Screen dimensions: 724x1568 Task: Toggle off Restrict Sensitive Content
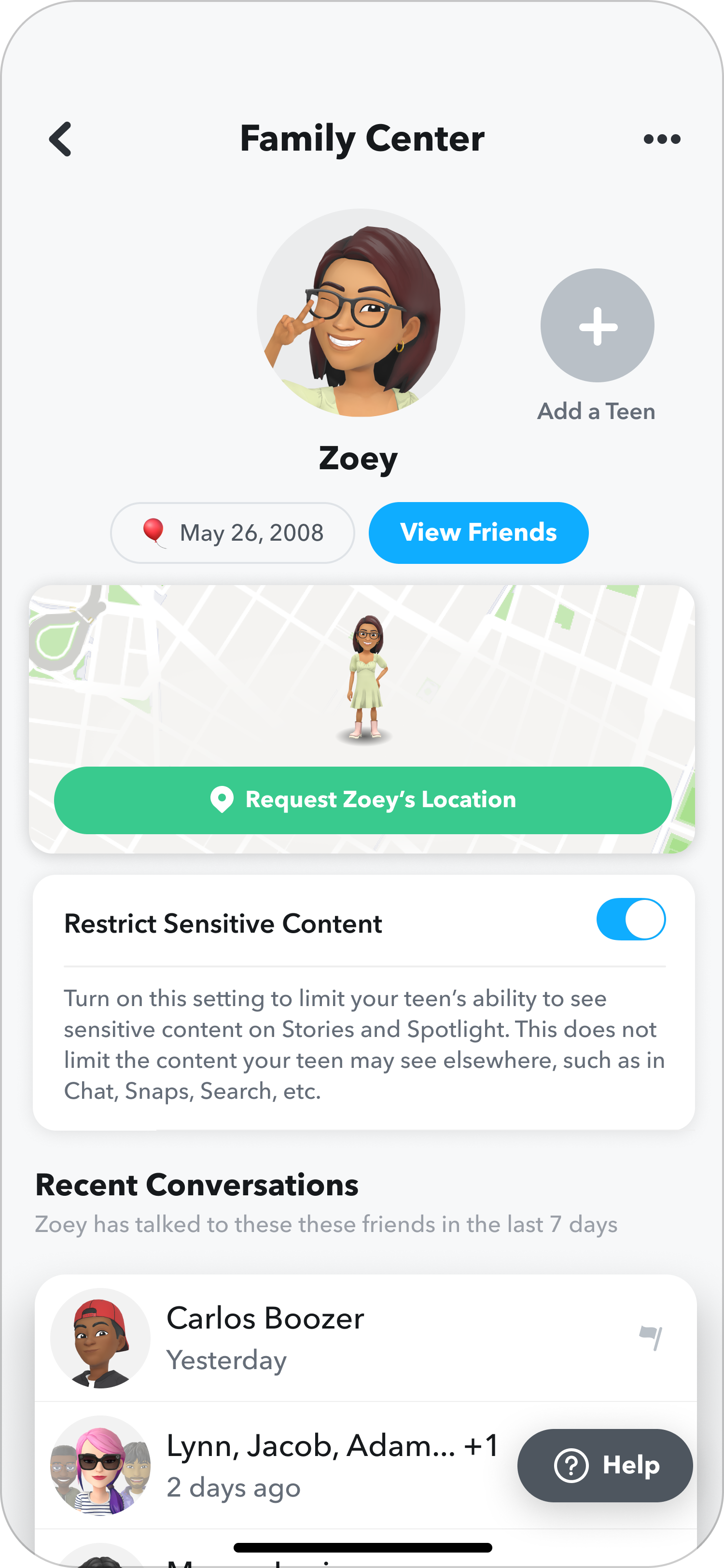tap(630, 919)
